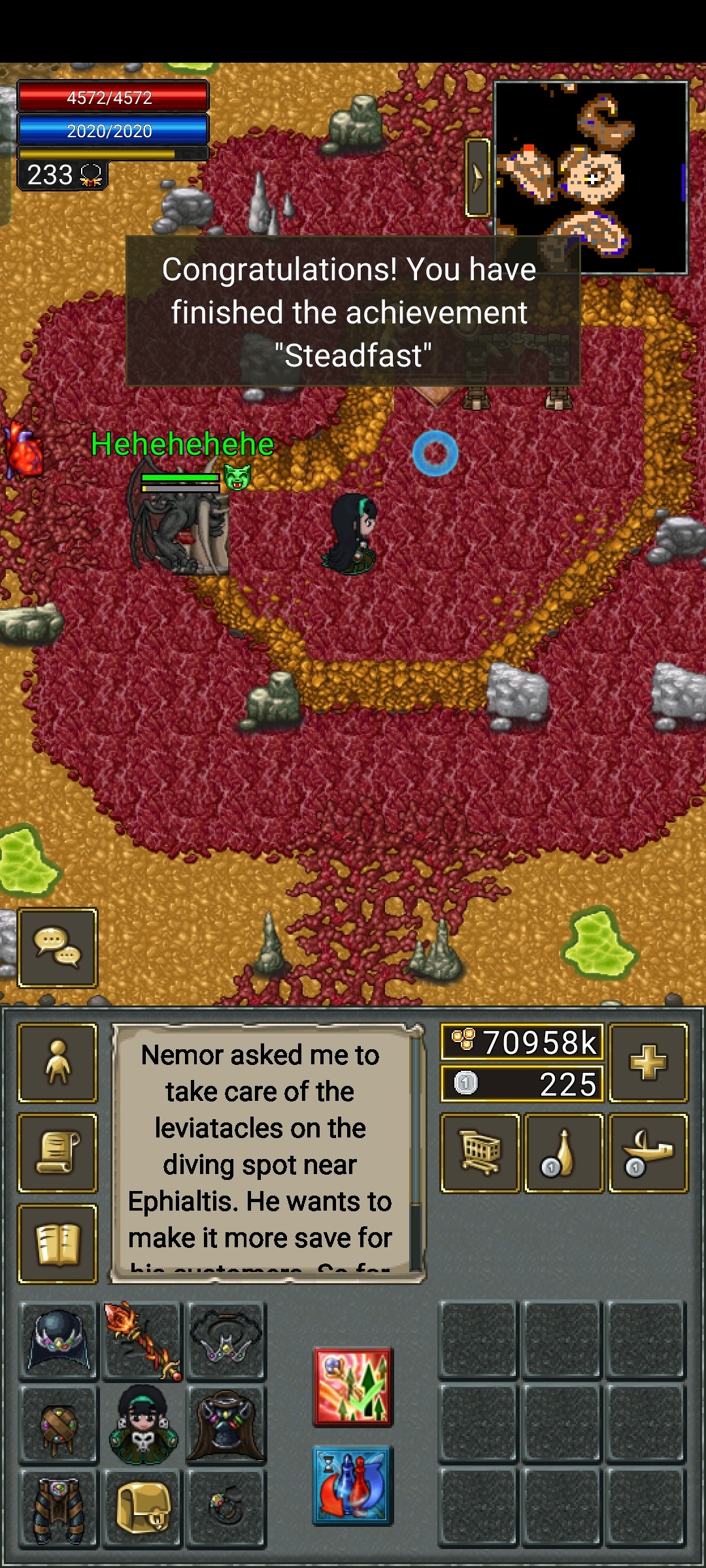Image resolution: width=706 pixels, height=1568 pixels.
Task: Open the spellbook button
Action: 58,1243
